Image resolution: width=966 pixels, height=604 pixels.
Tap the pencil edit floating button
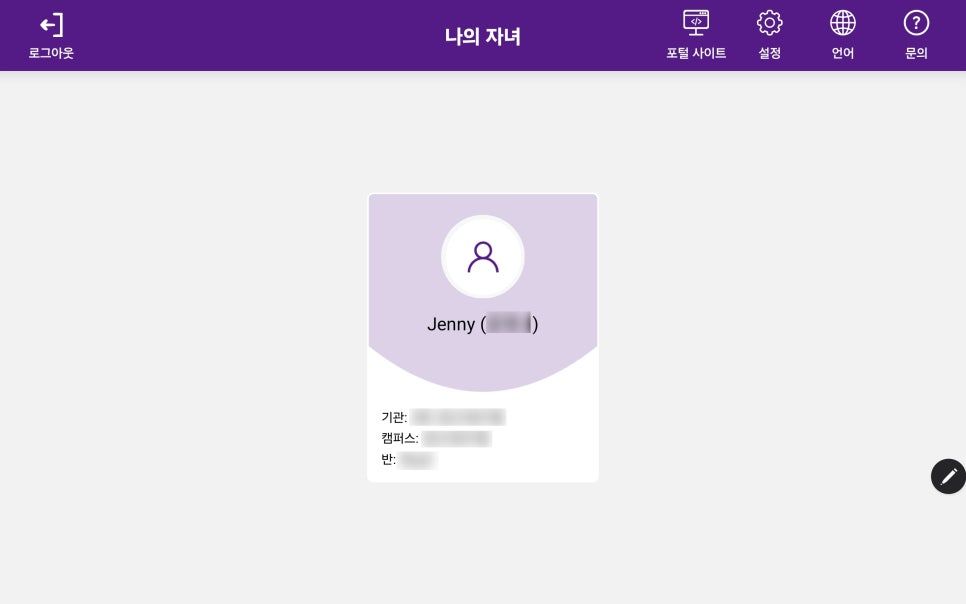point(948,476)
